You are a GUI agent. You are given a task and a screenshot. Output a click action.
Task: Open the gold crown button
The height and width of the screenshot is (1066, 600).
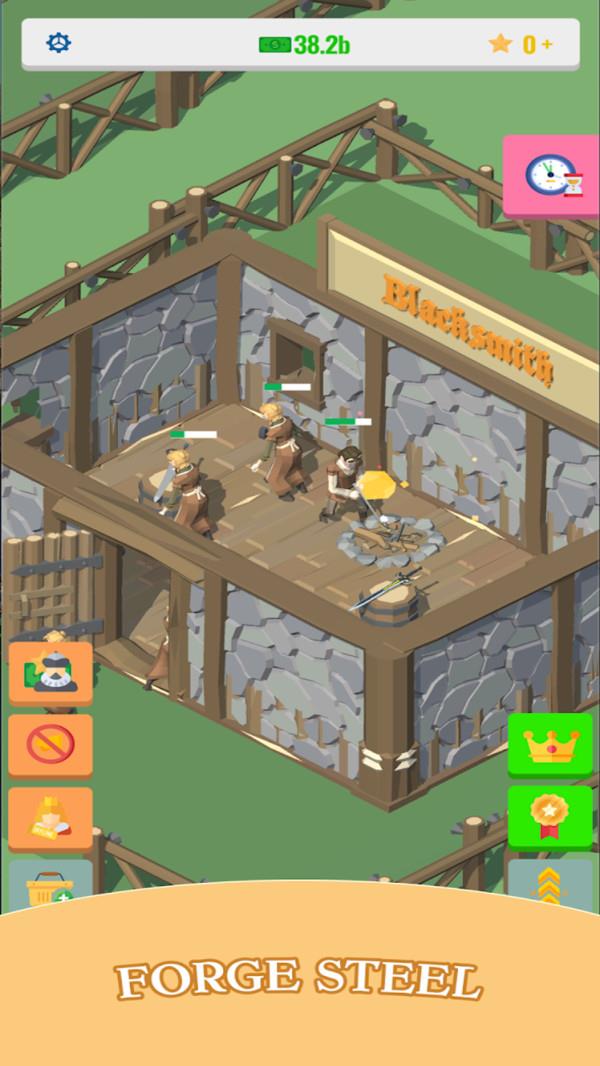coord(550,745)
